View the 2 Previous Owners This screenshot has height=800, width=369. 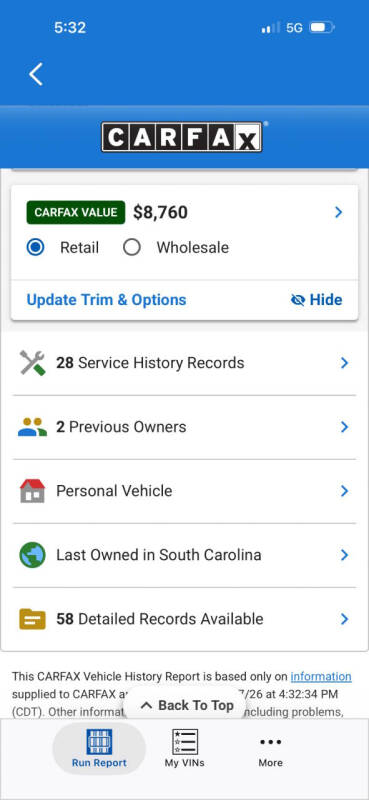click(x=184, y=427)
